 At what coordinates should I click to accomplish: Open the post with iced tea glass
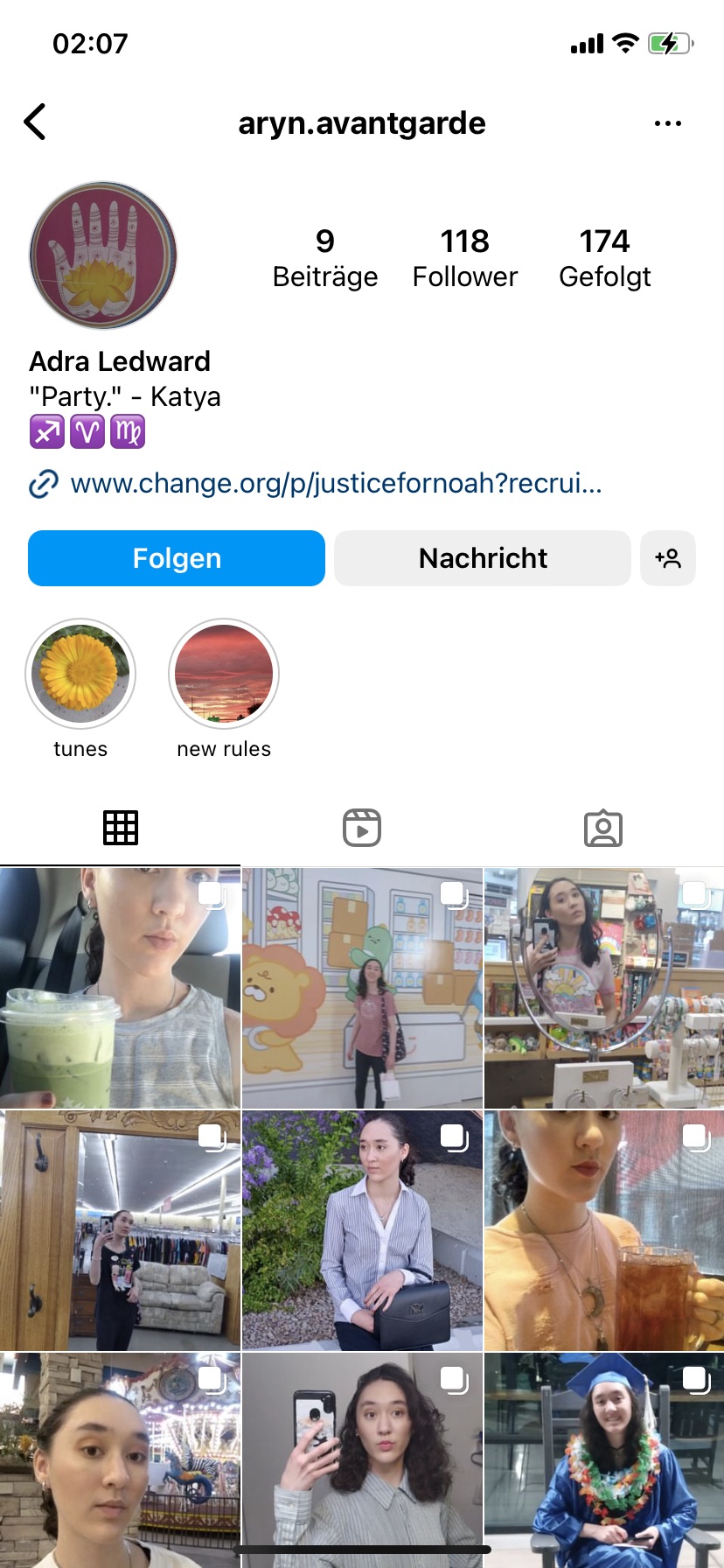604,1230
